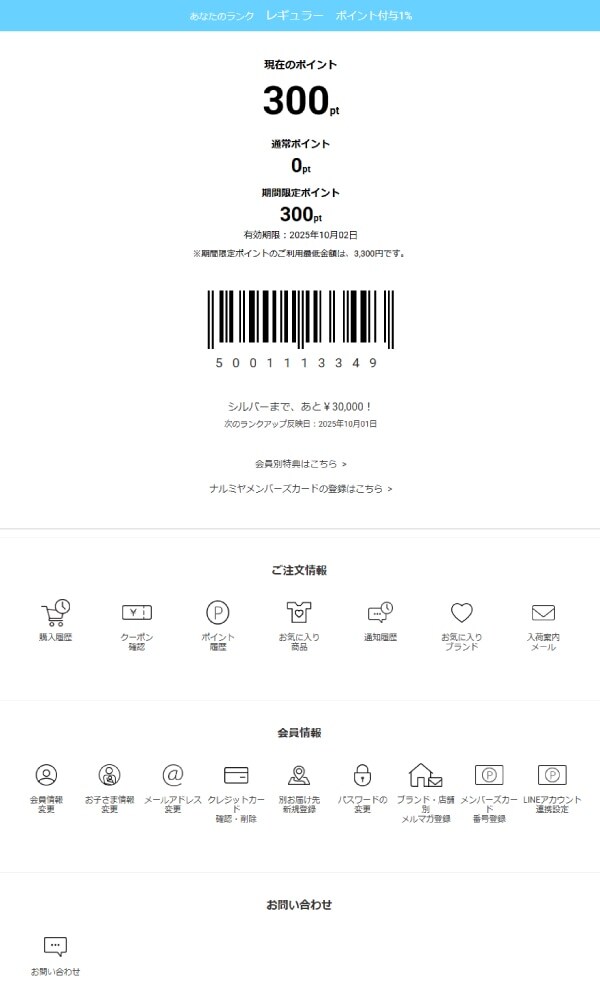The width and height of the screenshot is (600, 1006).
Task: Open お子さま情報変更 child info
Action: tap(109, 788)
